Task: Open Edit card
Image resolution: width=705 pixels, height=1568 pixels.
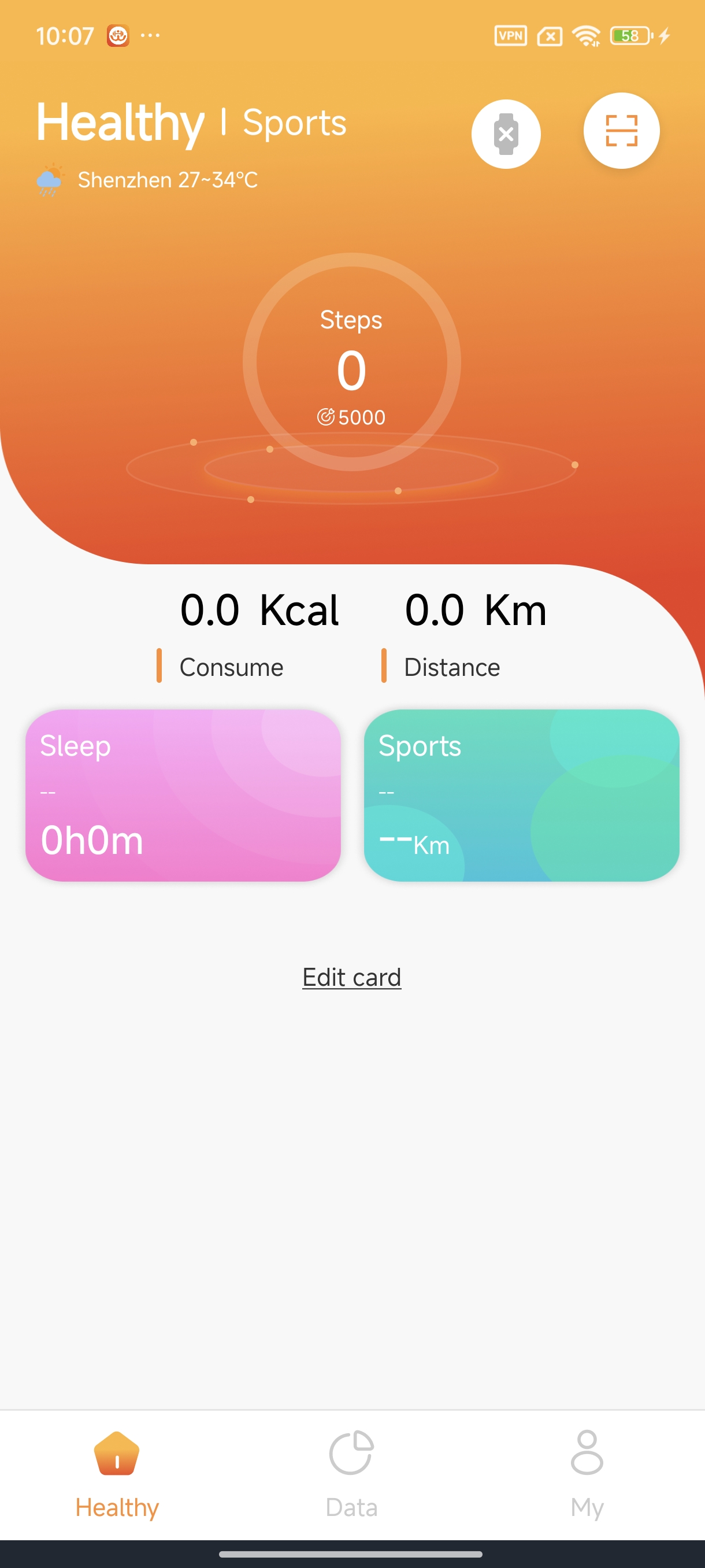Action: 351,976
